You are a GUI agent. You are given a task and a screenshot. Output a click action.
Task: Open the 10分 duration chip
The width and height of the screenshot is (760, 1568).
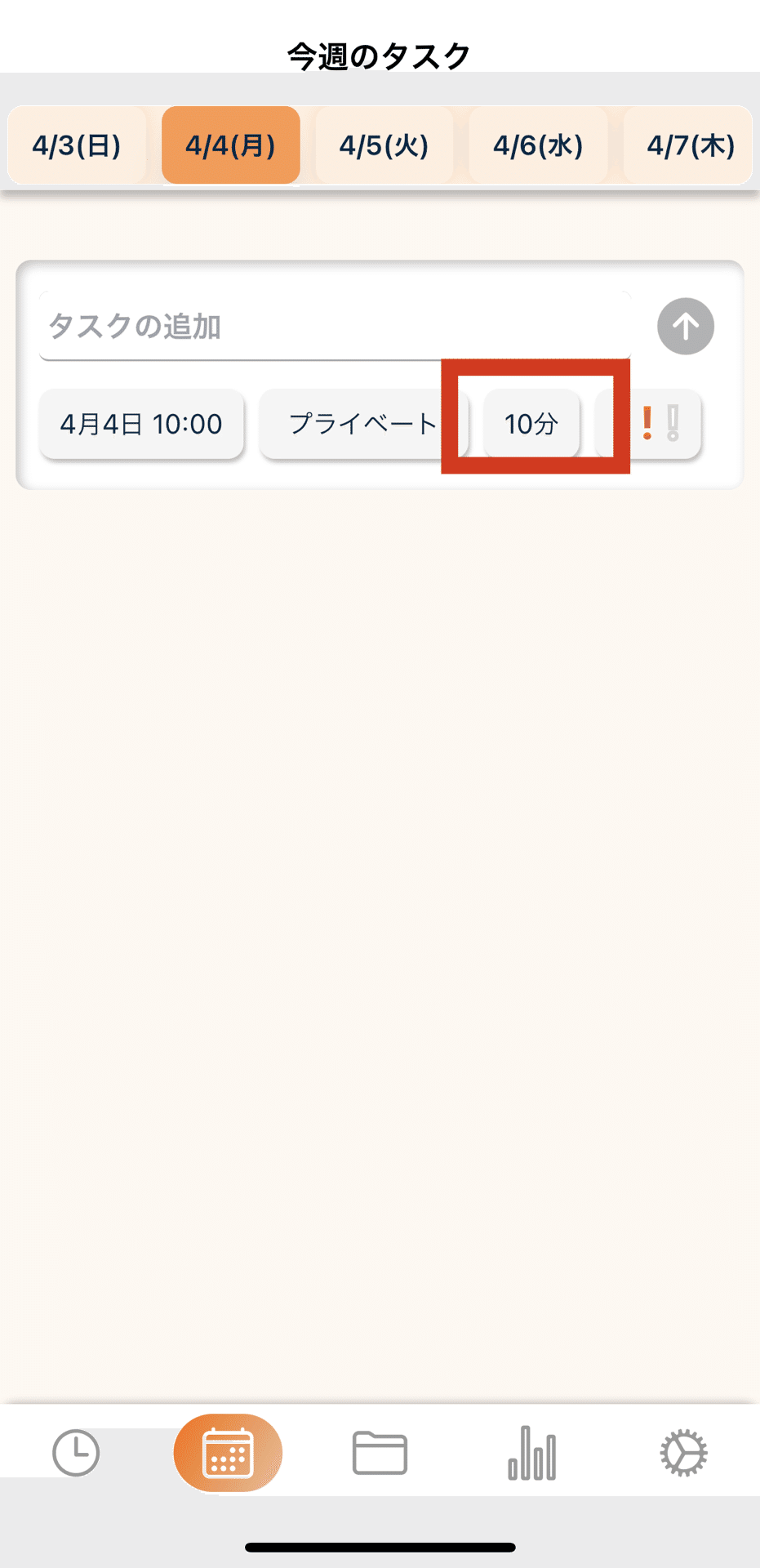pyautogui.click(x=531, y=424)
